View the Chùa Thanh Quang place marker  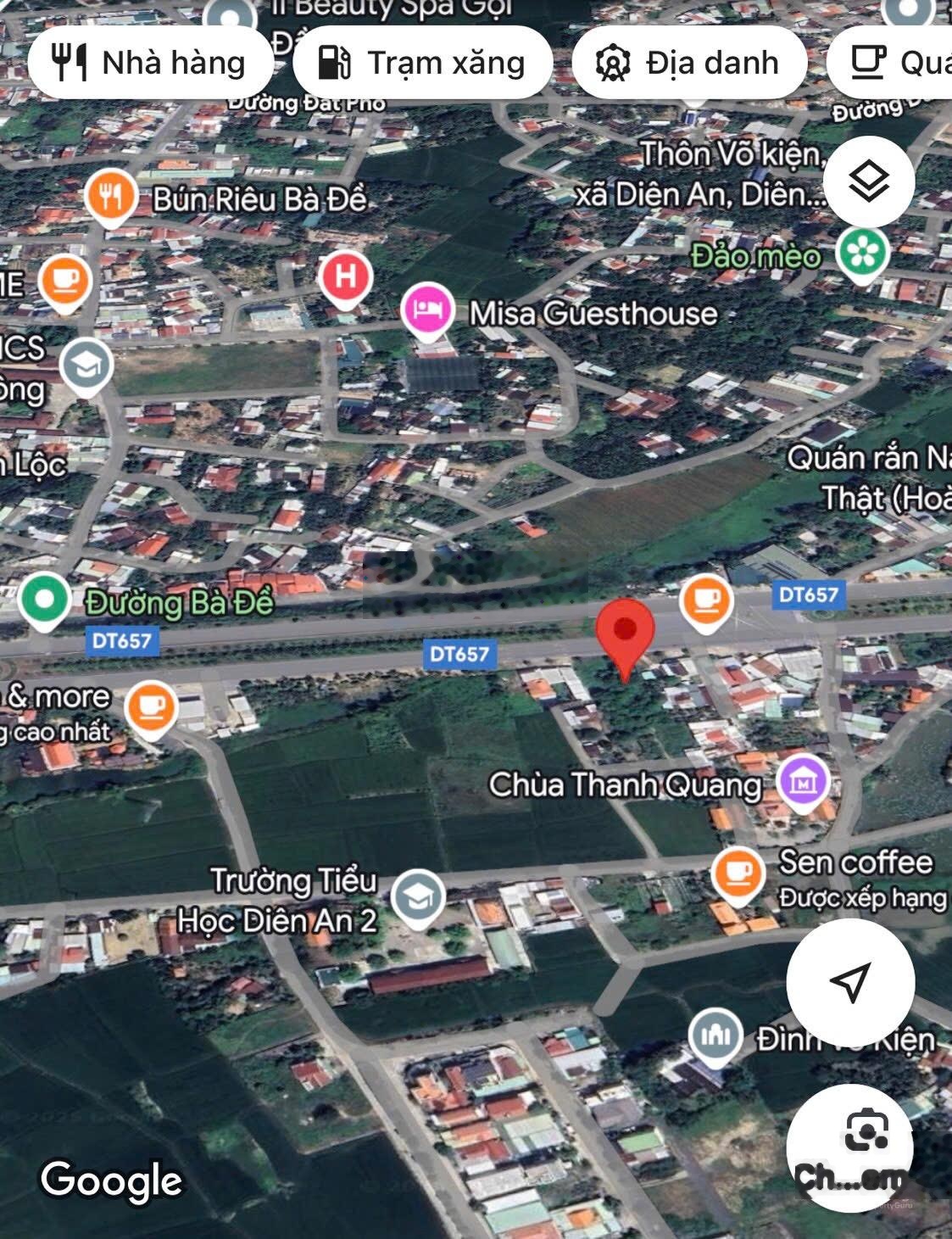[x=803, y=782]
